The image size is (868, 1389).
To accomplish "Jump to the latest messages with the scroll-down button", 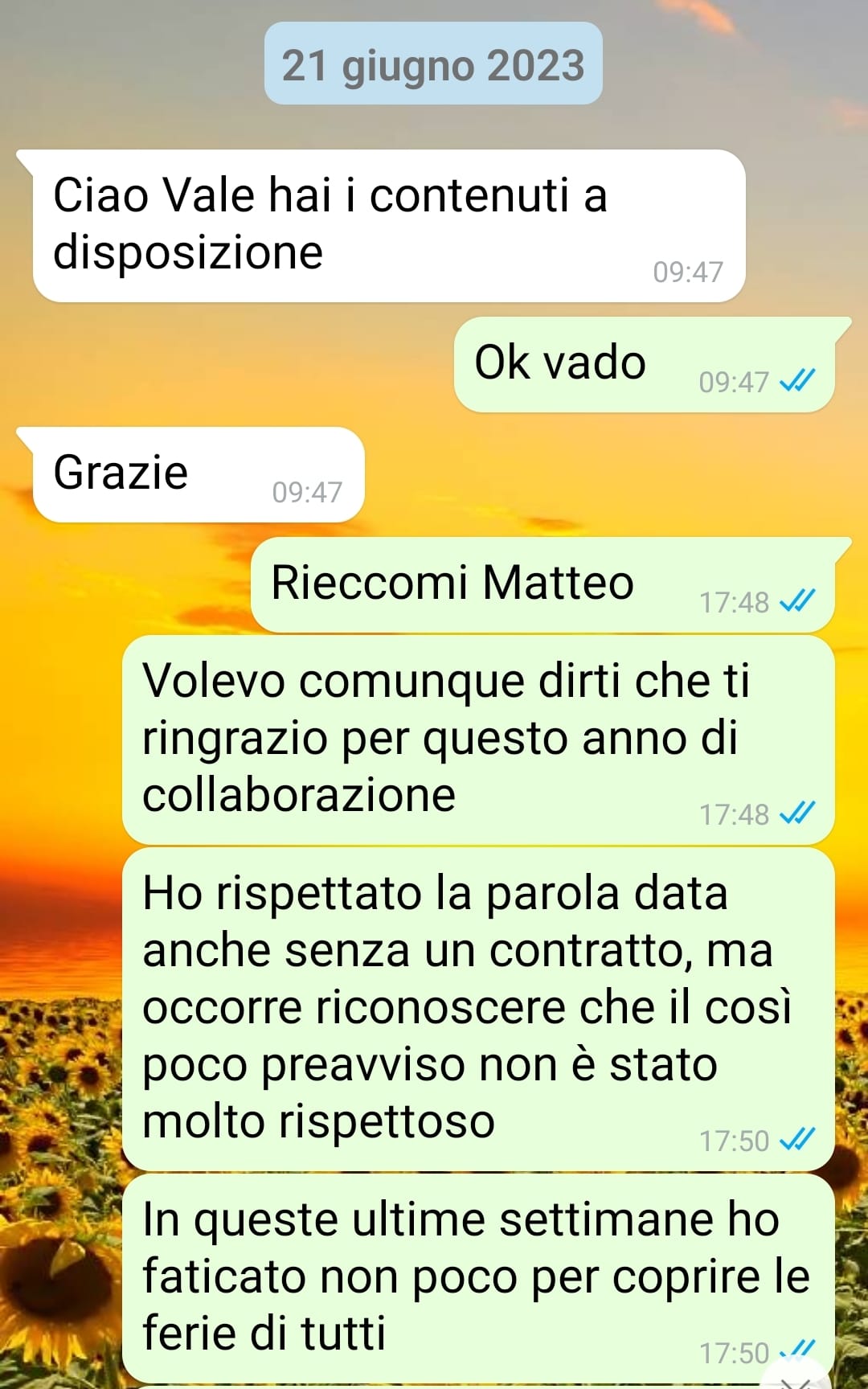I will [x=795, y=1376].
